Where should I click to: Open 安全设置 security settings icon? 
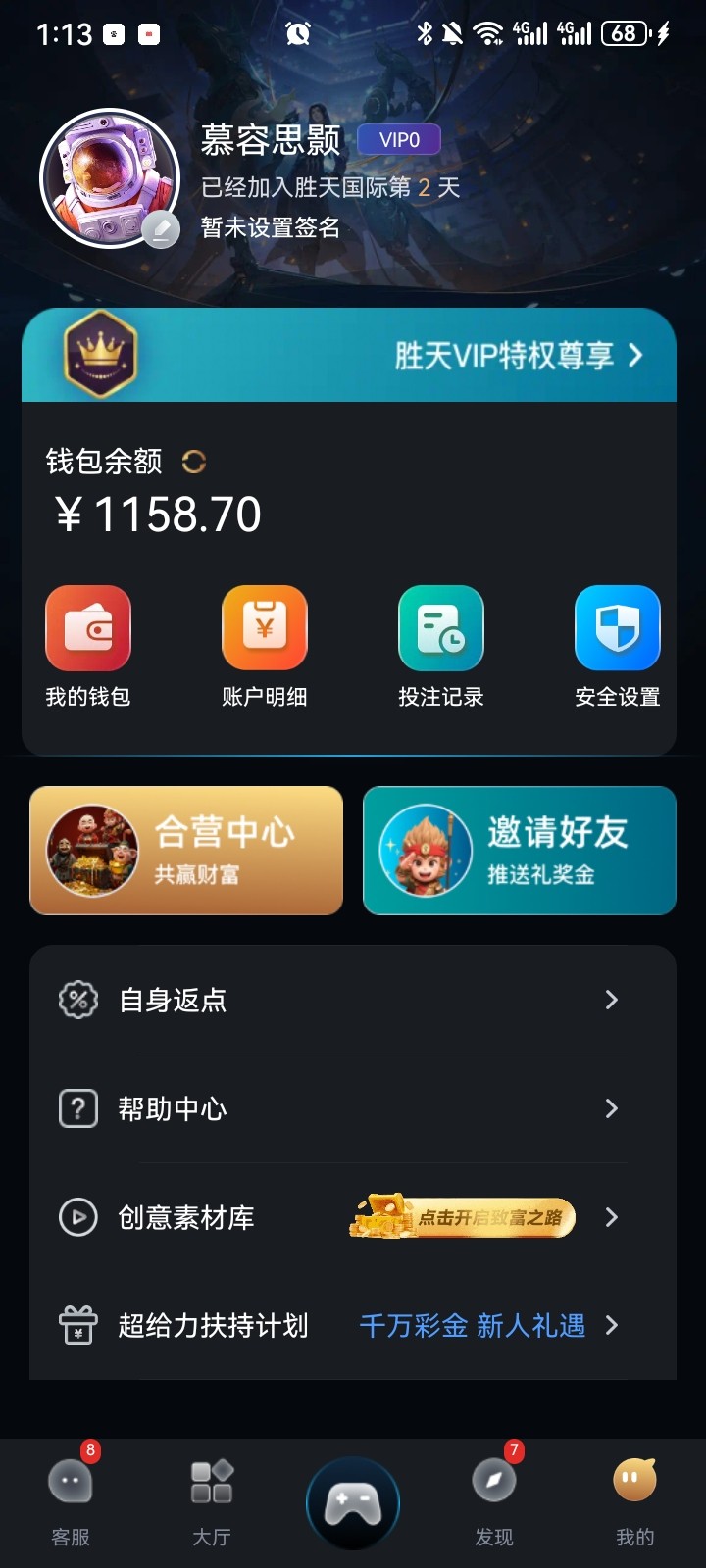(x=618, y=627)
